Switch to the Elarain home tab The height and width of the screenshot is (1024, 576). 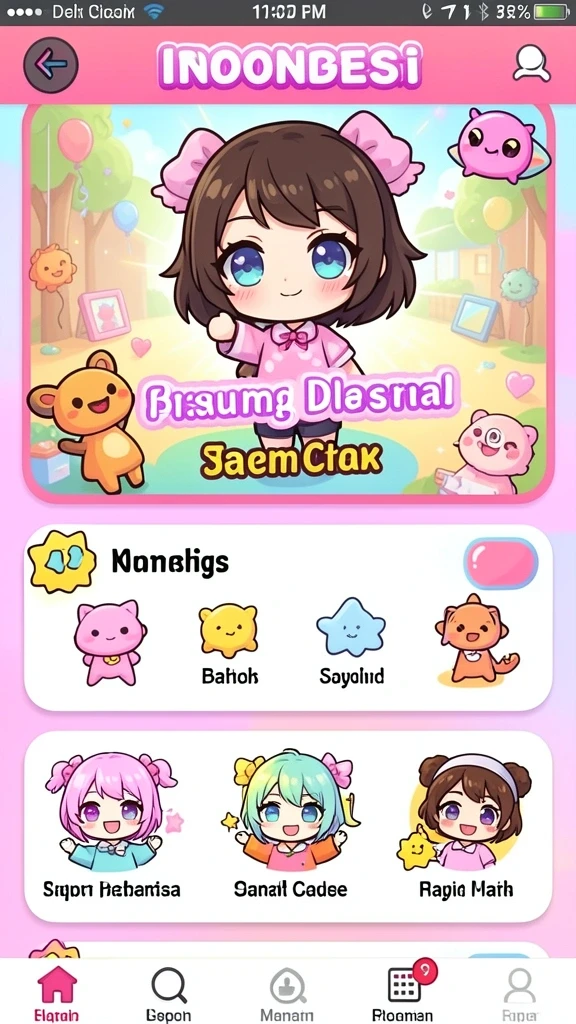56,993
